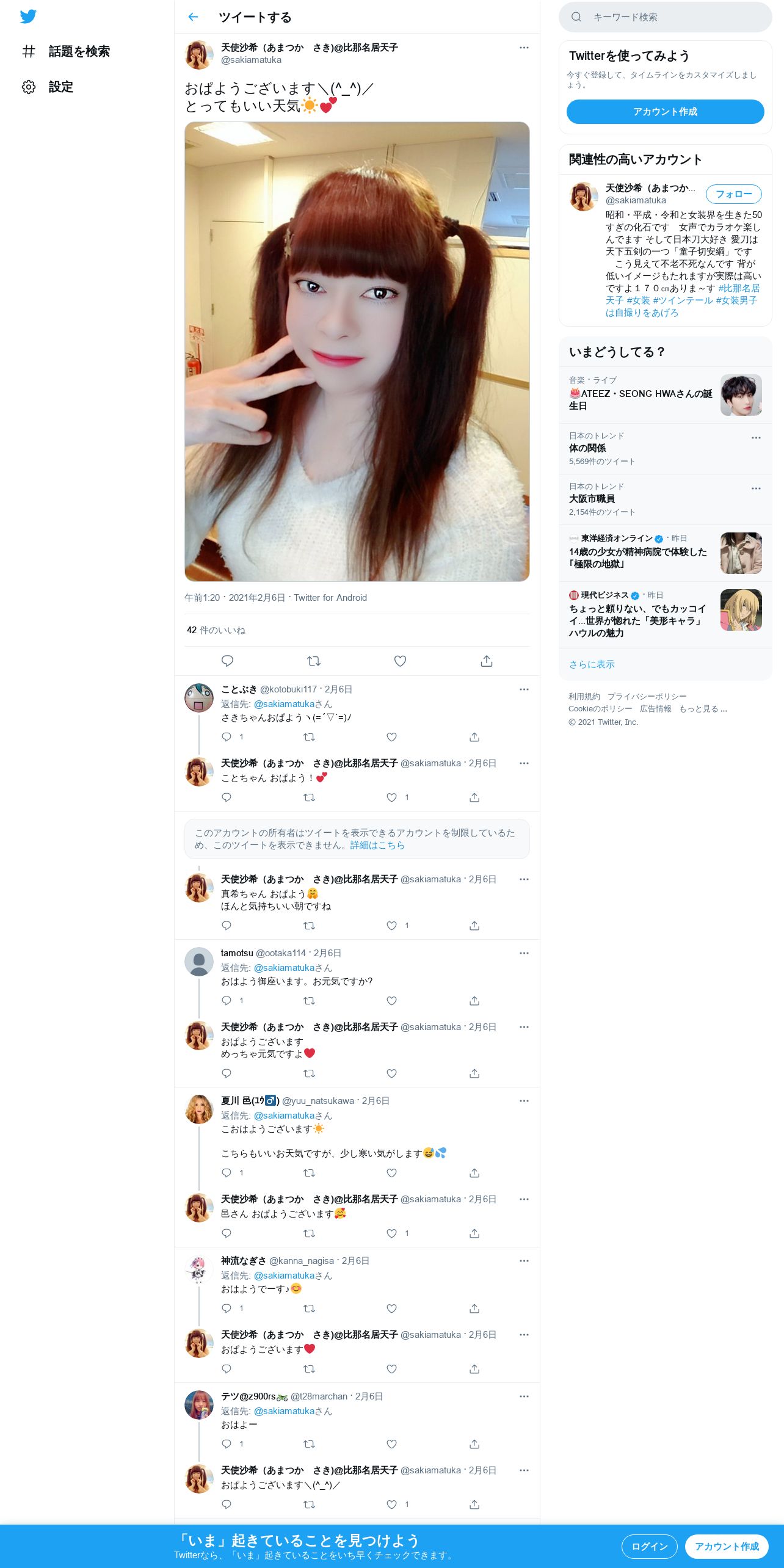Image resolution: width=784 pixels, height=1568 pixels.
Task: Open the overflow menu on the main tweet
Action: [x=524, y=48]
